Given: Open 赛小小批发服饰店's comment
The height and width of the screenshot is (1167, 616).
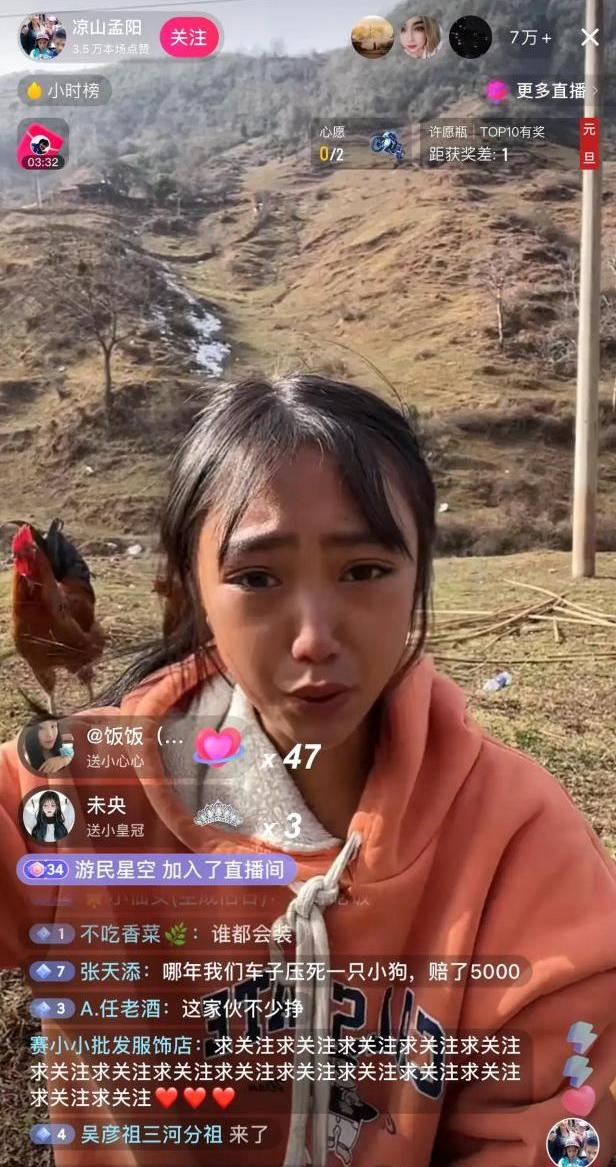Looking at the screenshot, I should tap(275, 1071).
